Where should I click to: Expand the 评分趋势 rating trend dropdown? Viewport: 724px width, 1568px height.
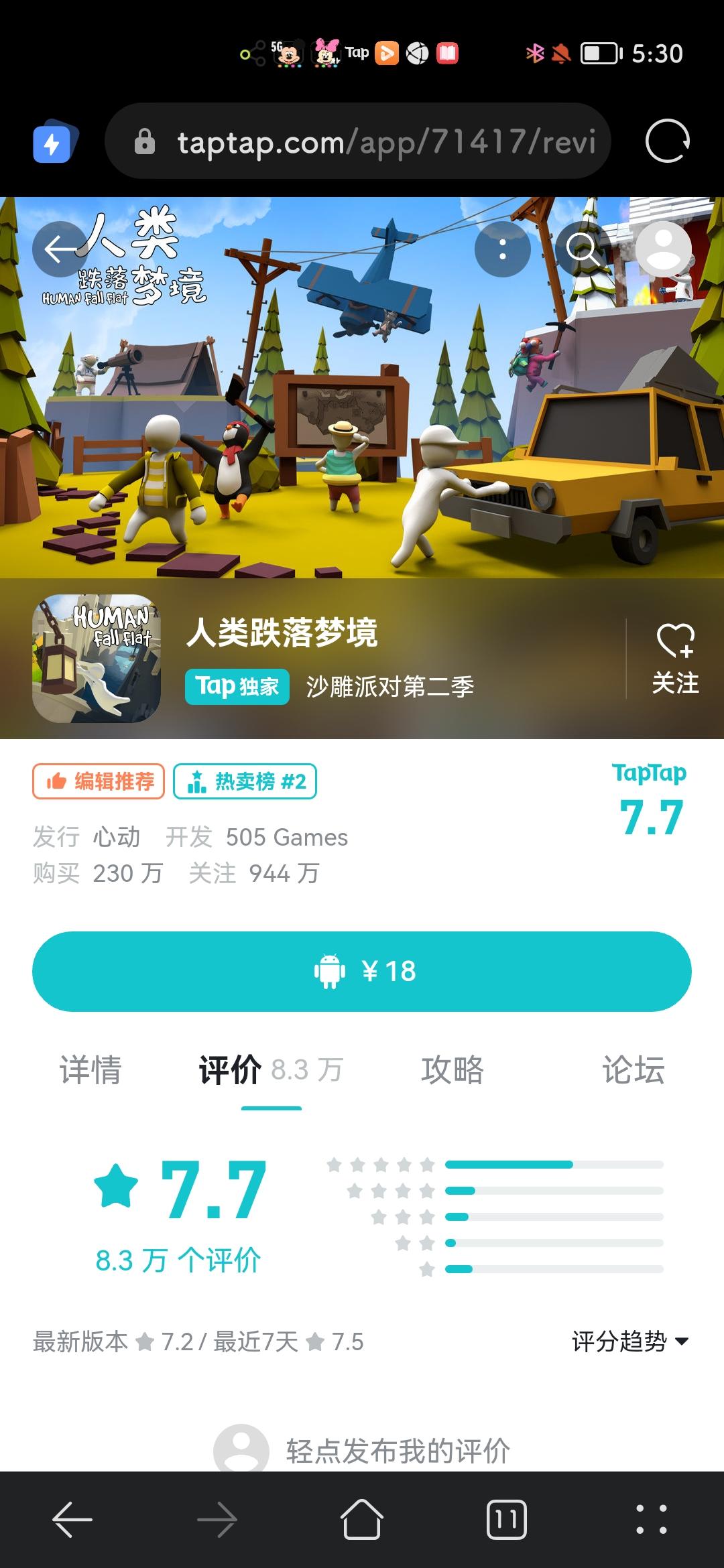point(629,1345)
